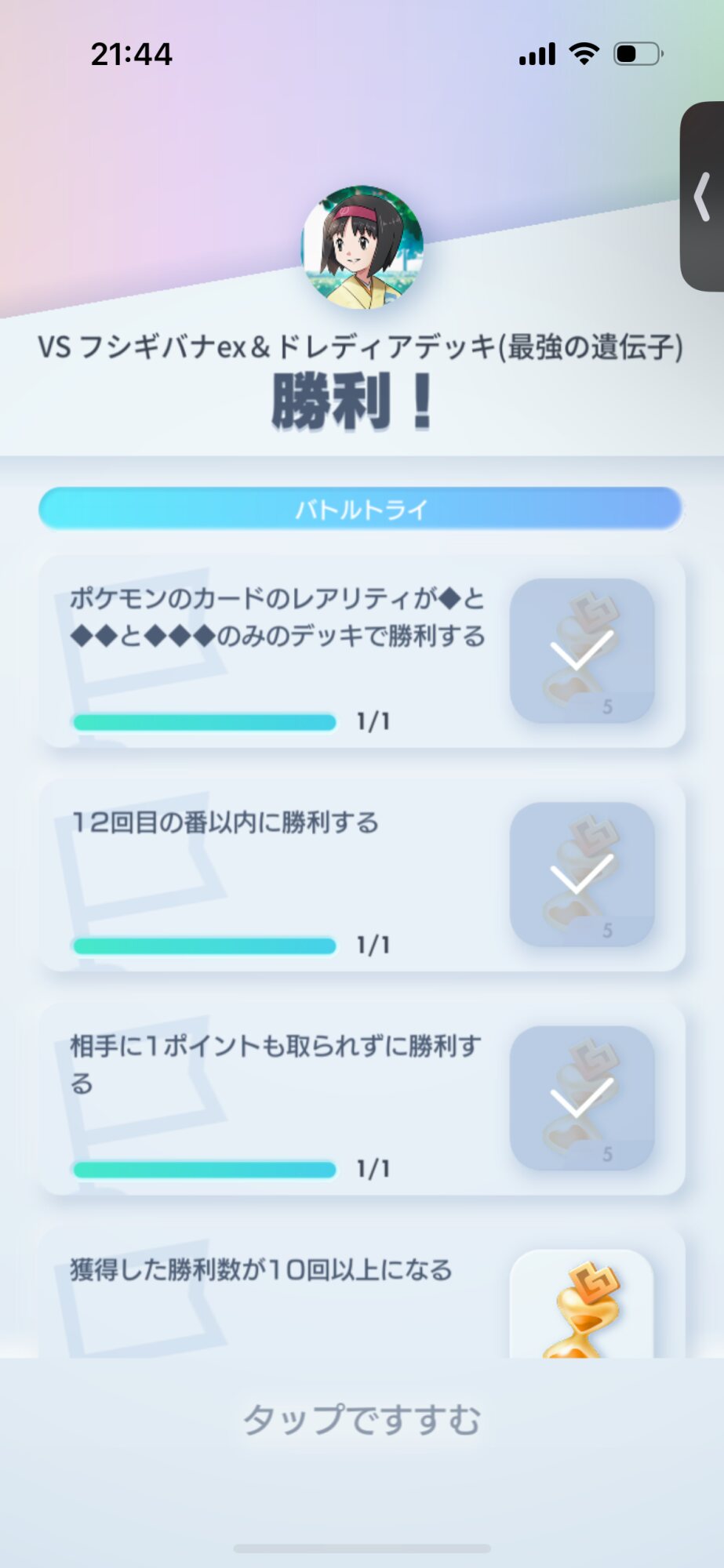The height and width of the screenshot is (1568, 724).
Task: Open the side panel arrow handle
Action: [x=702, y=197]
